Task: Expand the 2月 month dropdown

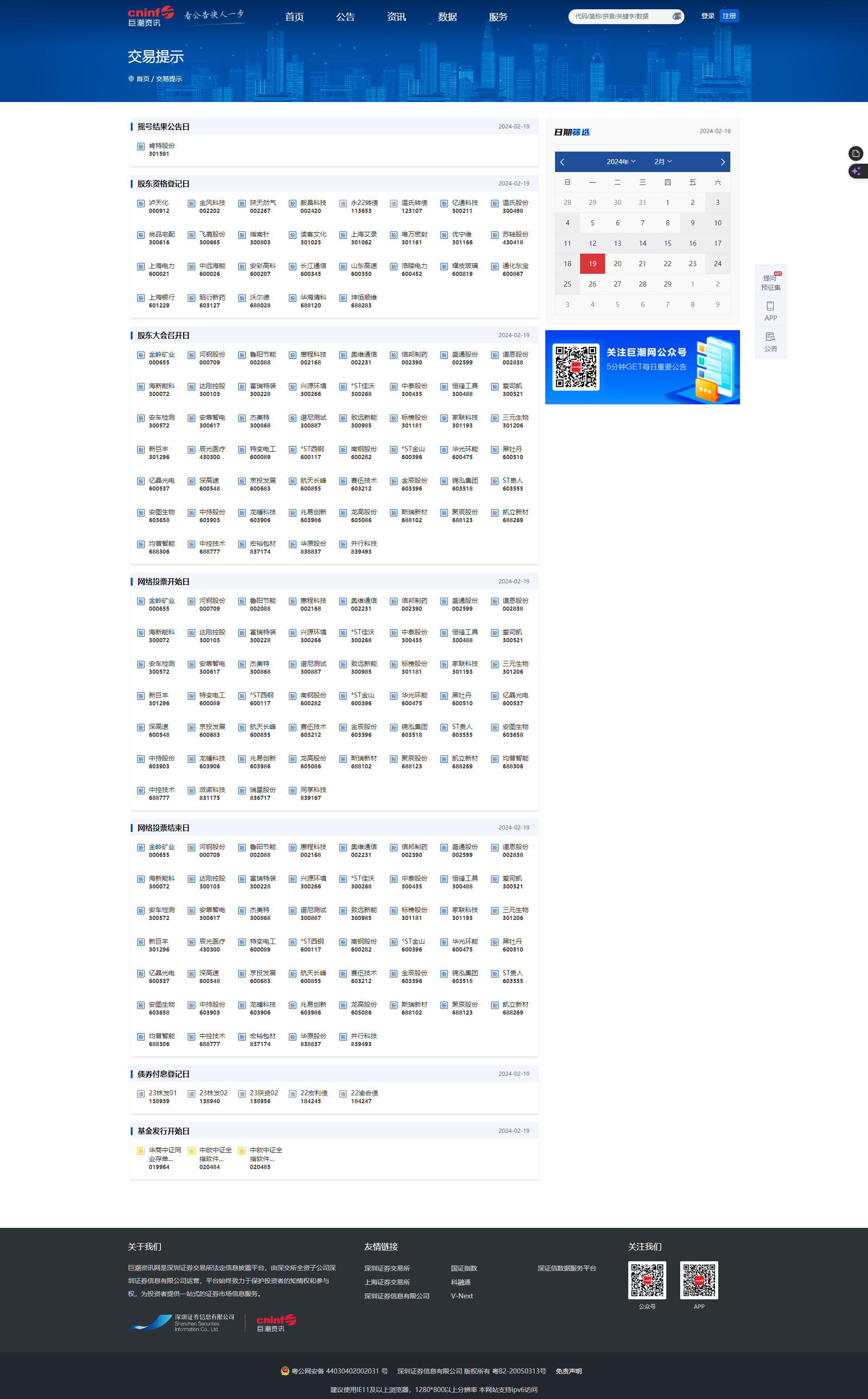Action: click(663, 162)
